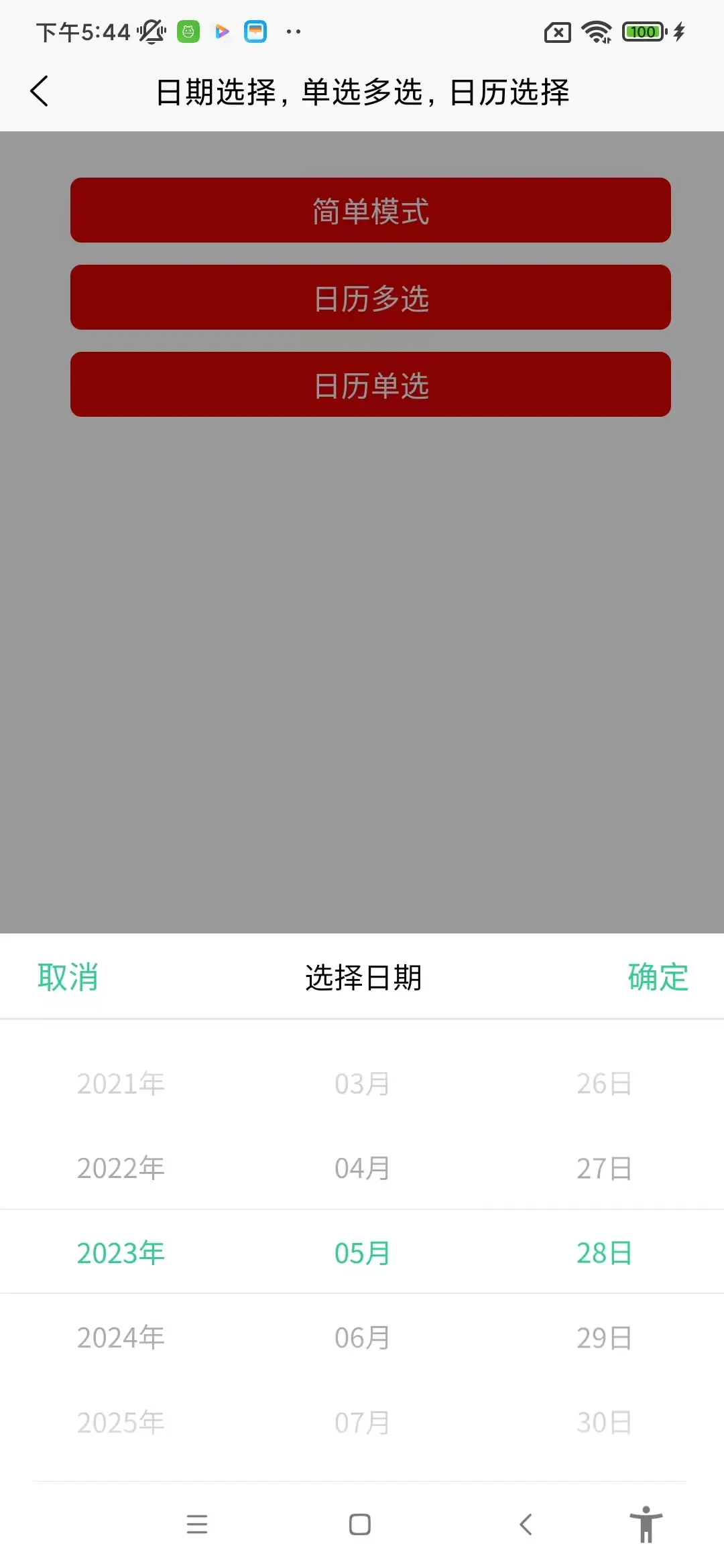
Task: Tap the dimmed area to dismiss picker
Action: [x=362, y=670]
